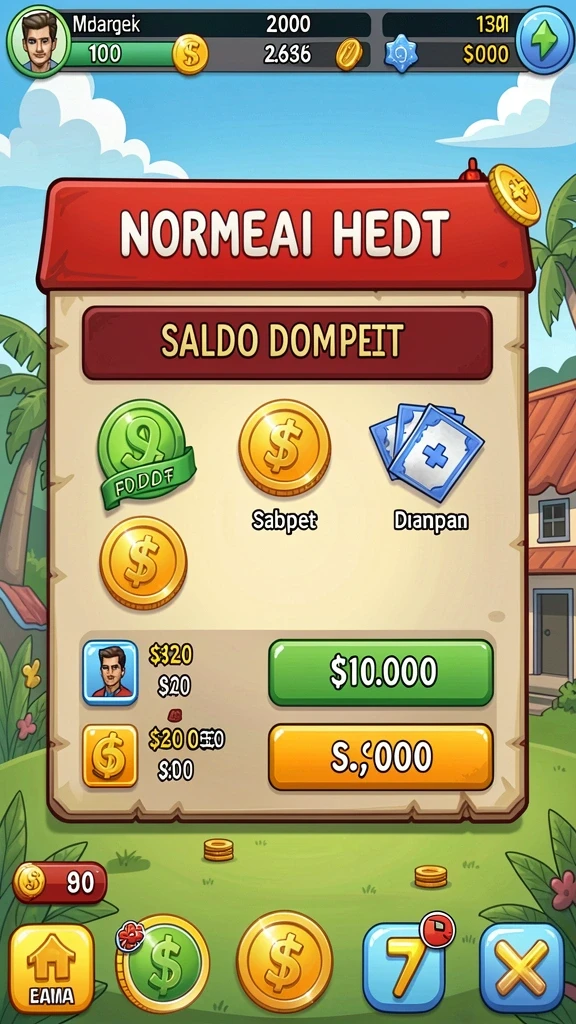Viewport: 576px width, 1024px height.
Task: Select the Sabpet gold coin item
Action: click(x=285, y=449)
